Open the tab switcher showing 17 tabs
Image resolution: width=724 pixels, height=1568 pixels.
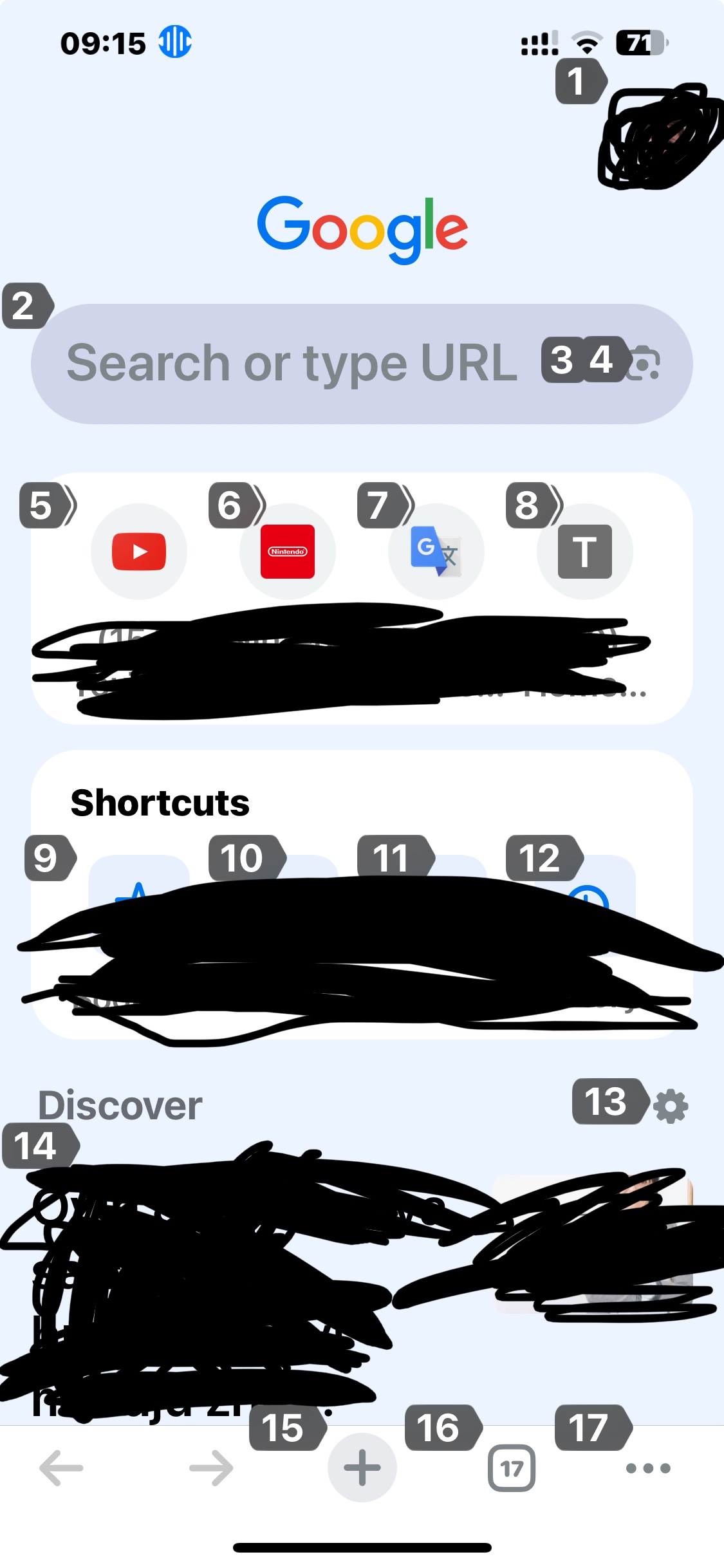512,1468
